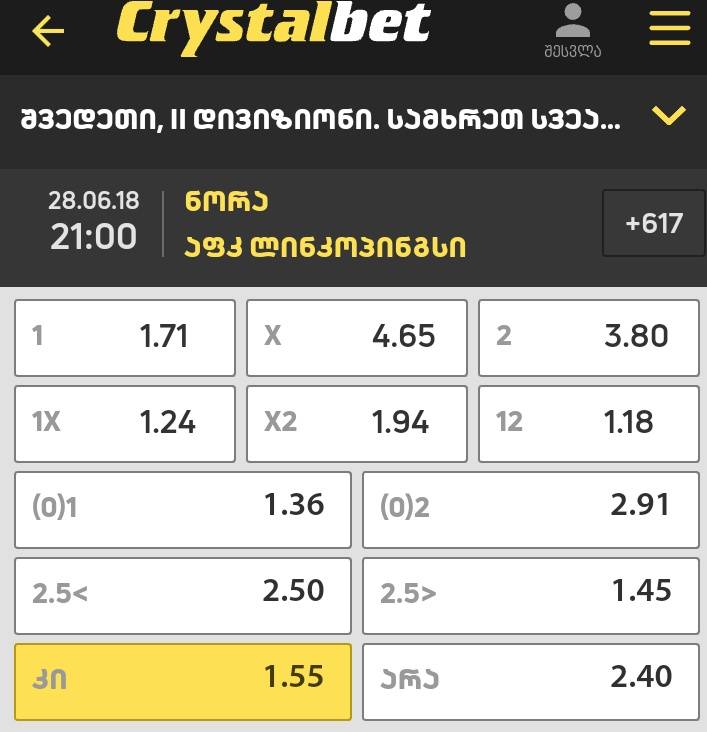Open the user login icon
Image resolution: width=707 pixels, height=732 pixels.
pos(573,30)
